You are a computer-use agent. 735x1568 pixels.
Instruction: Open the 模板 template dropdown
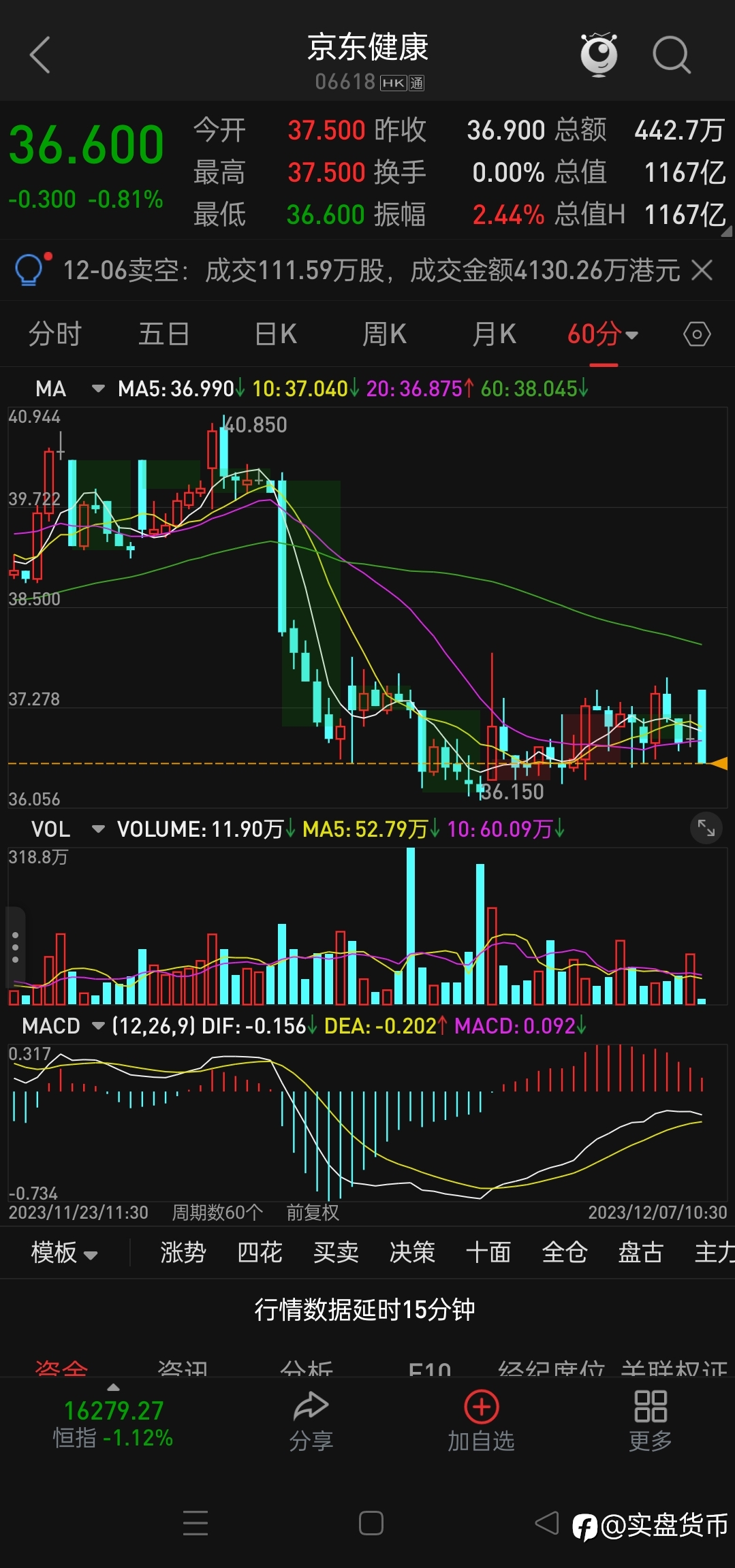(x=65, y=1252)
